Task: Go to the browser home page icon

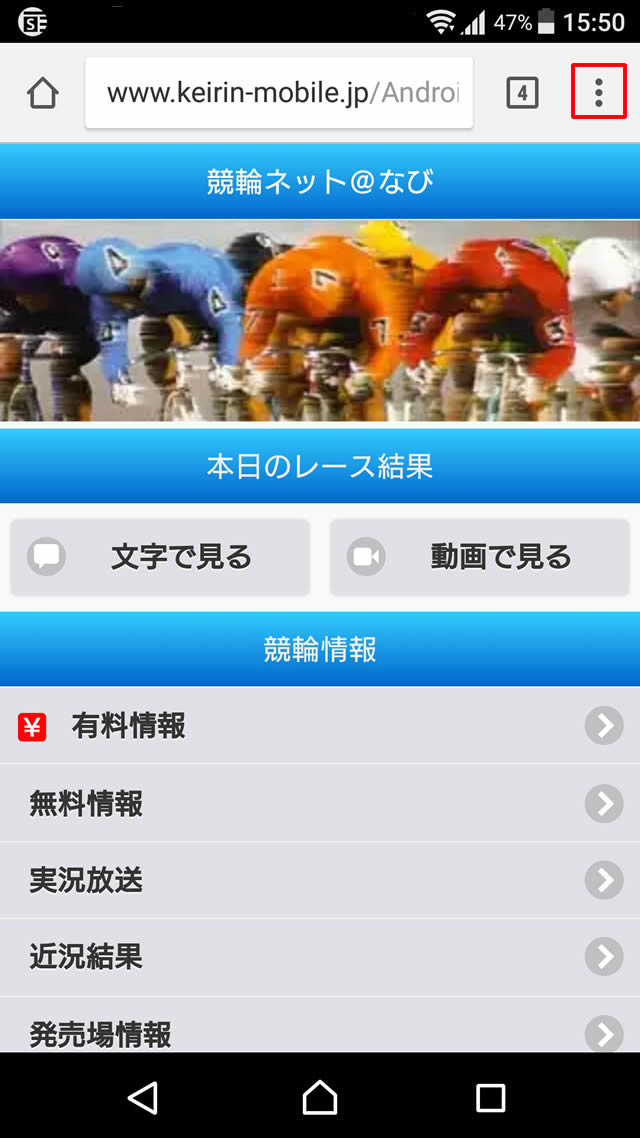Action: tap(42, 93)
